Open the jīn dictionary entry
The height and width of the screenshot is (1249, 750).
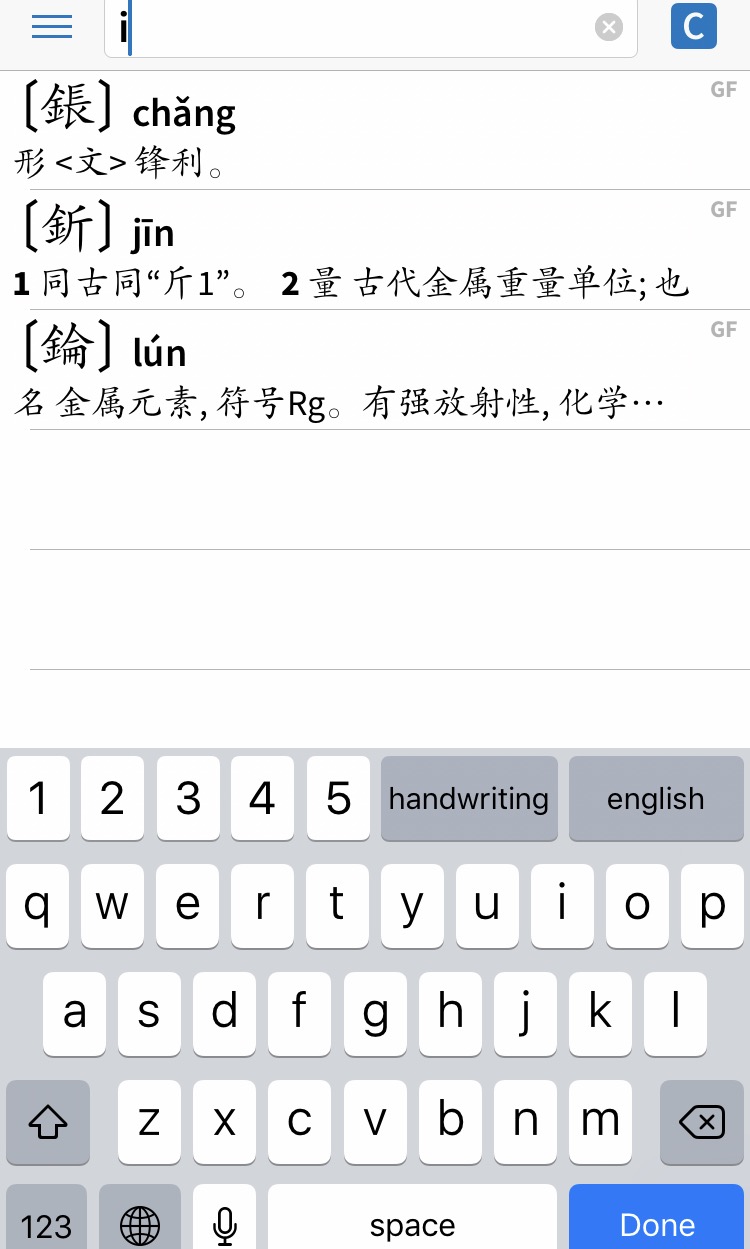[375, 250]
